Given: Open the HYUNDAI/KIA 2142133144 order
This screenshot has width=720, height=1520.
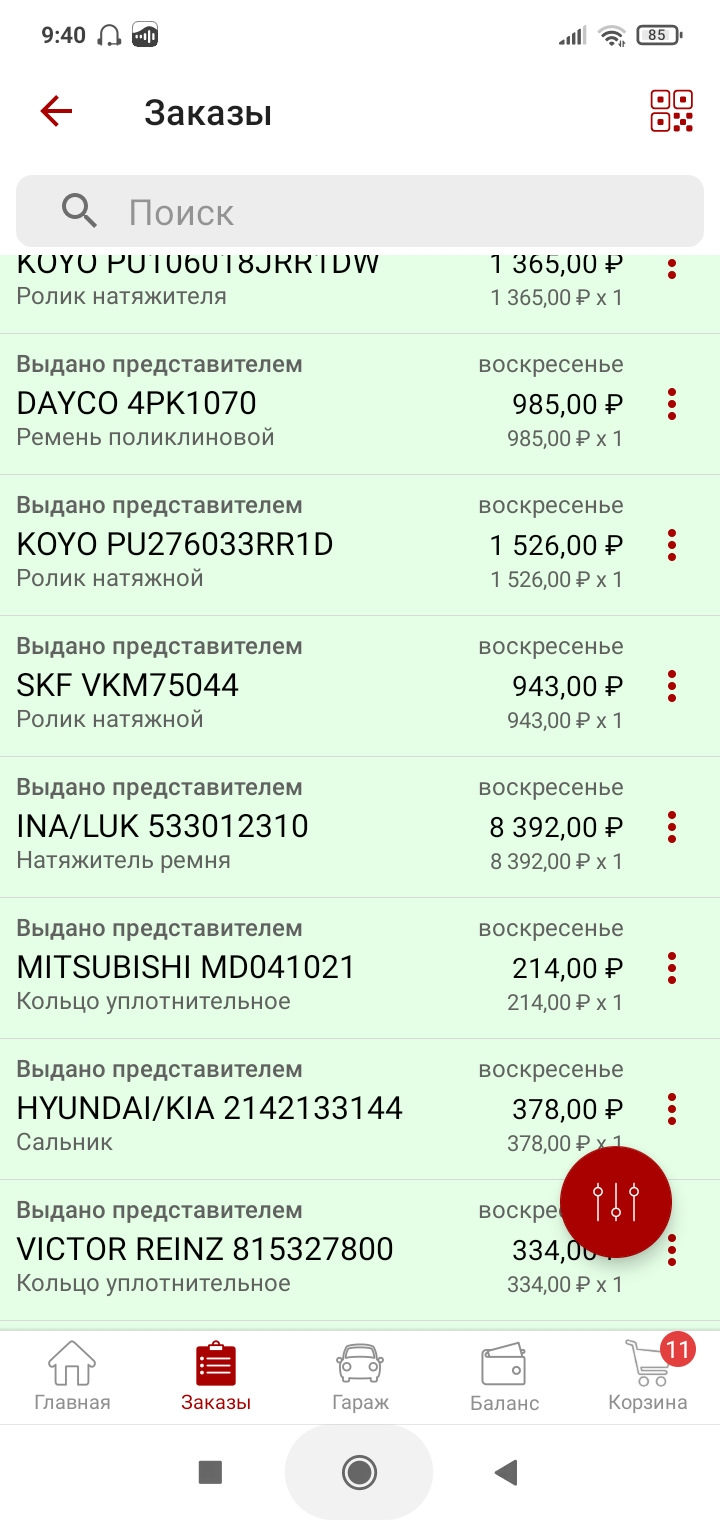Looking at the screenshot, I should [x=300, y=1109].
